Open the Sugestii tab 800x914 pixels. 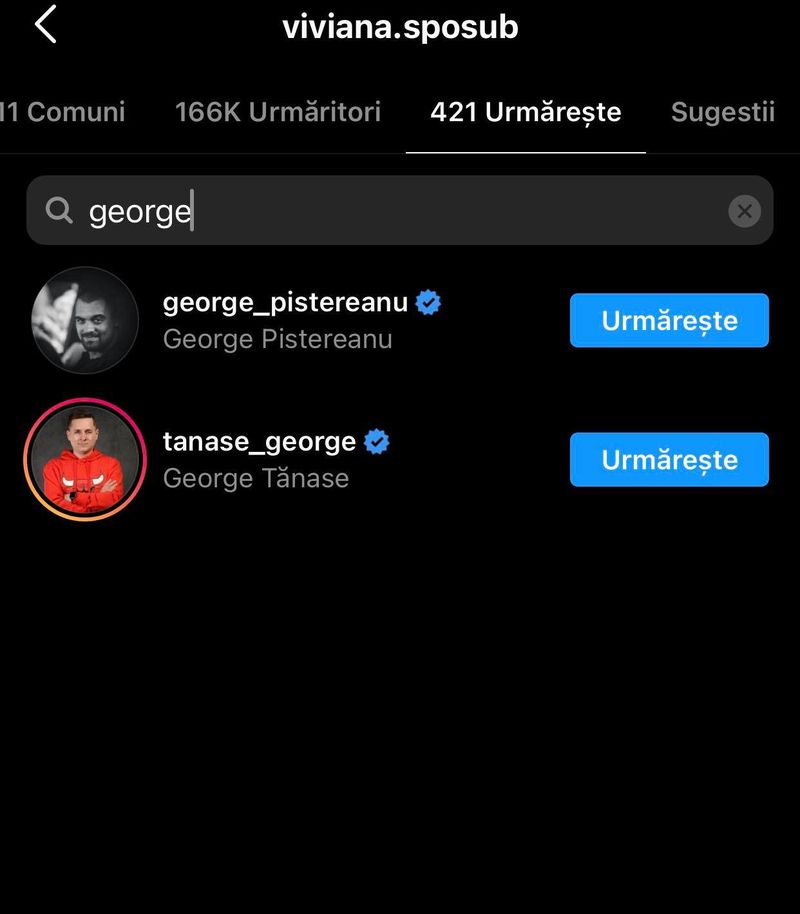pyautogui.click(x=722, y=112)
